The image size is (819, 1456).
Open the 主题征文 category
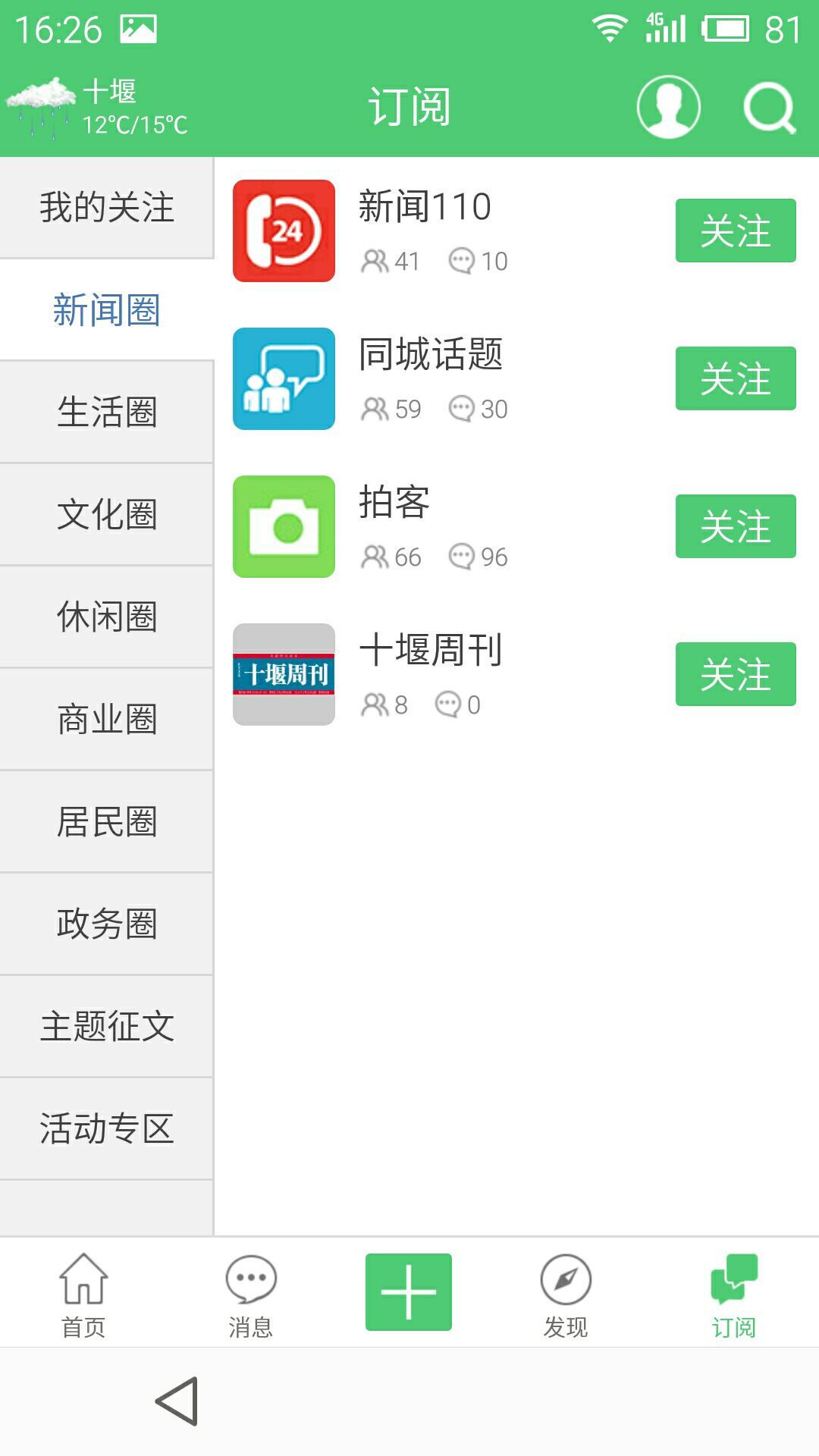pos(107,1027)
